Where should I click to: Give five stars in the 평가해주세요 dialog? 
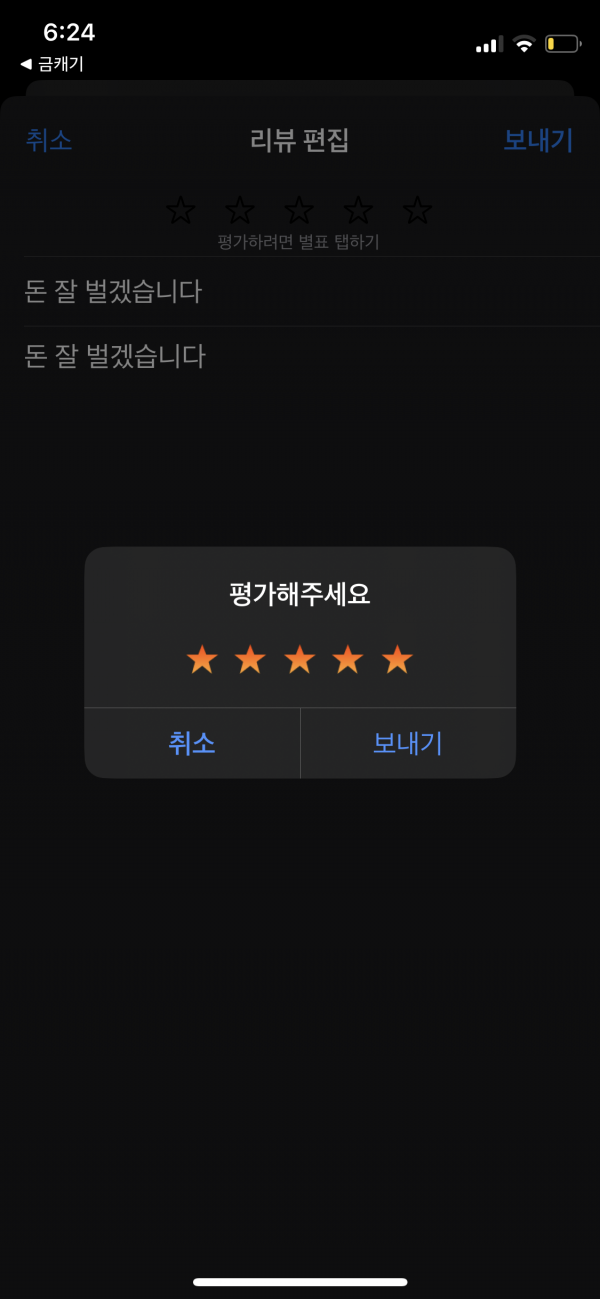coord(397,660)
